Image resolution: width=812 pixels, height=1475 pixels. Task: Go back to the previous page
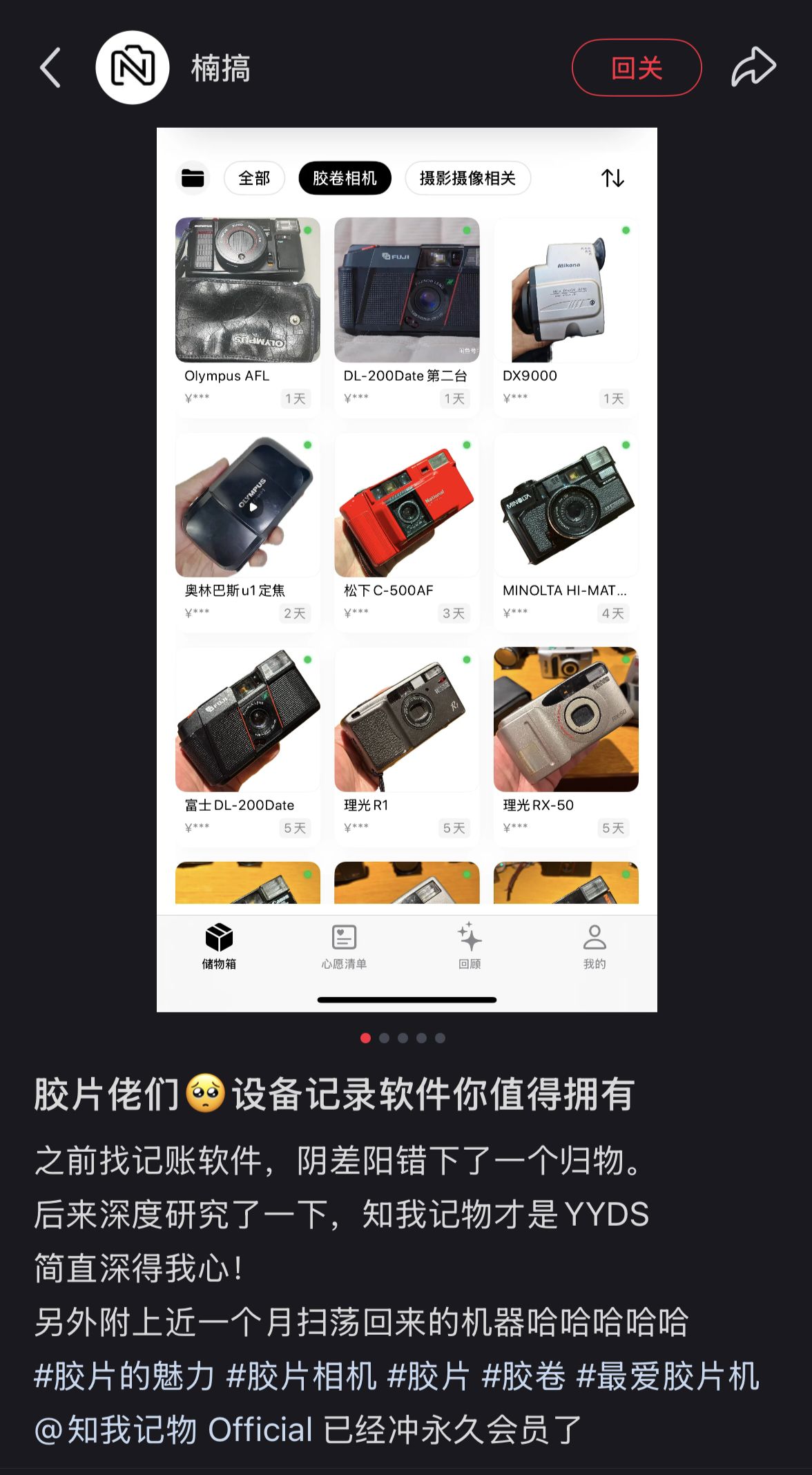tap(50, 68)
